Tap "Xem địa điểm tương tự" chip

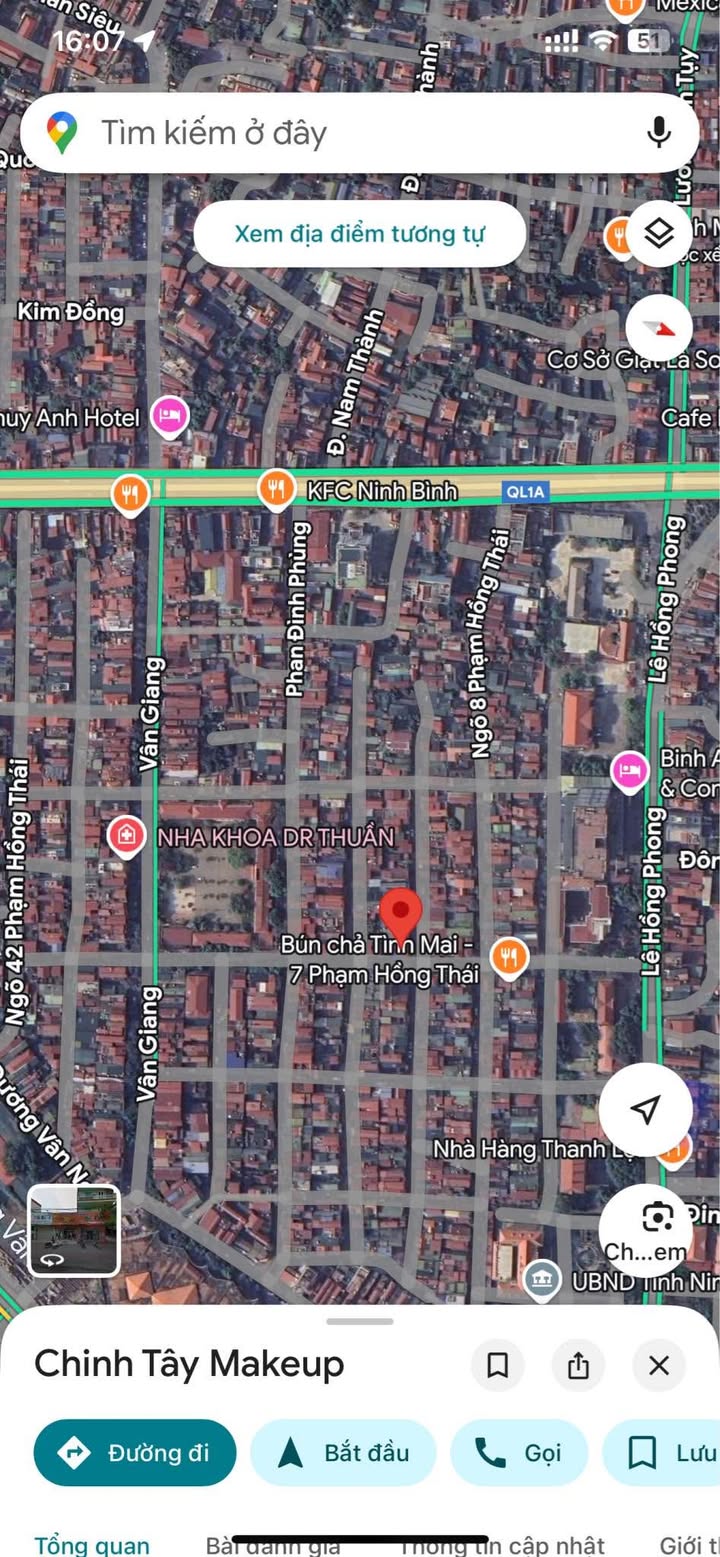[x=360, y=234]
